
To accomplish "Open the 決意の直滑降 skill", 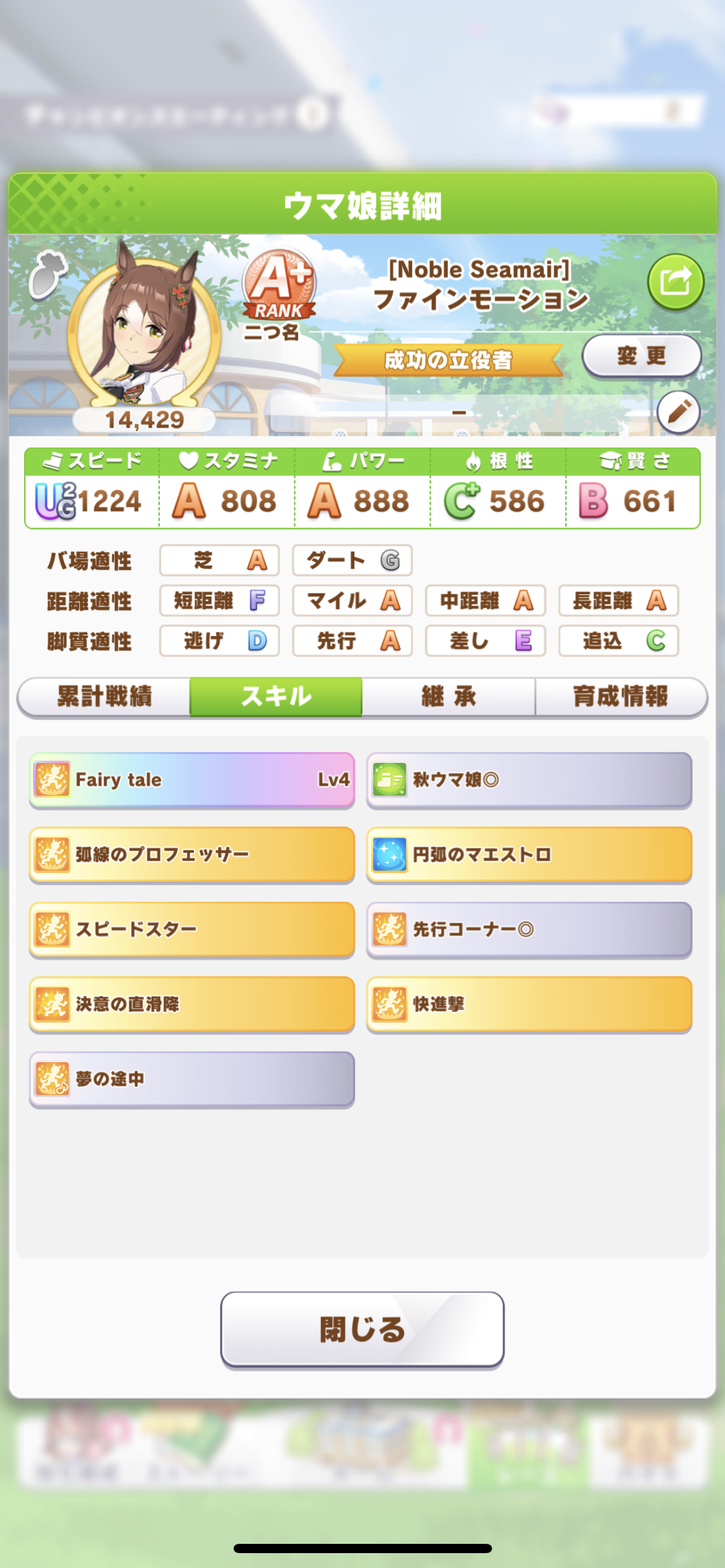I will (x=192, y=1004).
